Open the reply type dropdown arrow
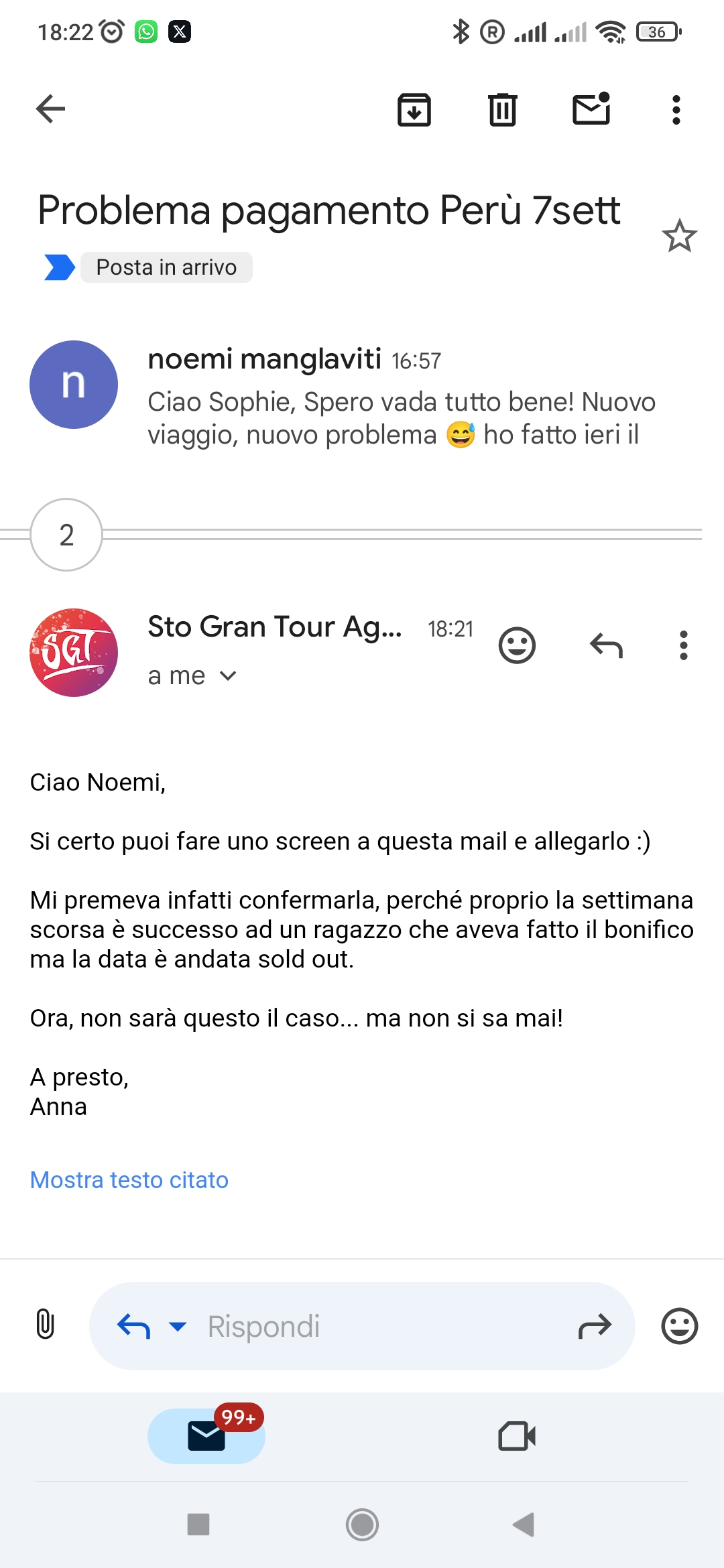This screenshot has width=724, height=1568. (178, 1326)
